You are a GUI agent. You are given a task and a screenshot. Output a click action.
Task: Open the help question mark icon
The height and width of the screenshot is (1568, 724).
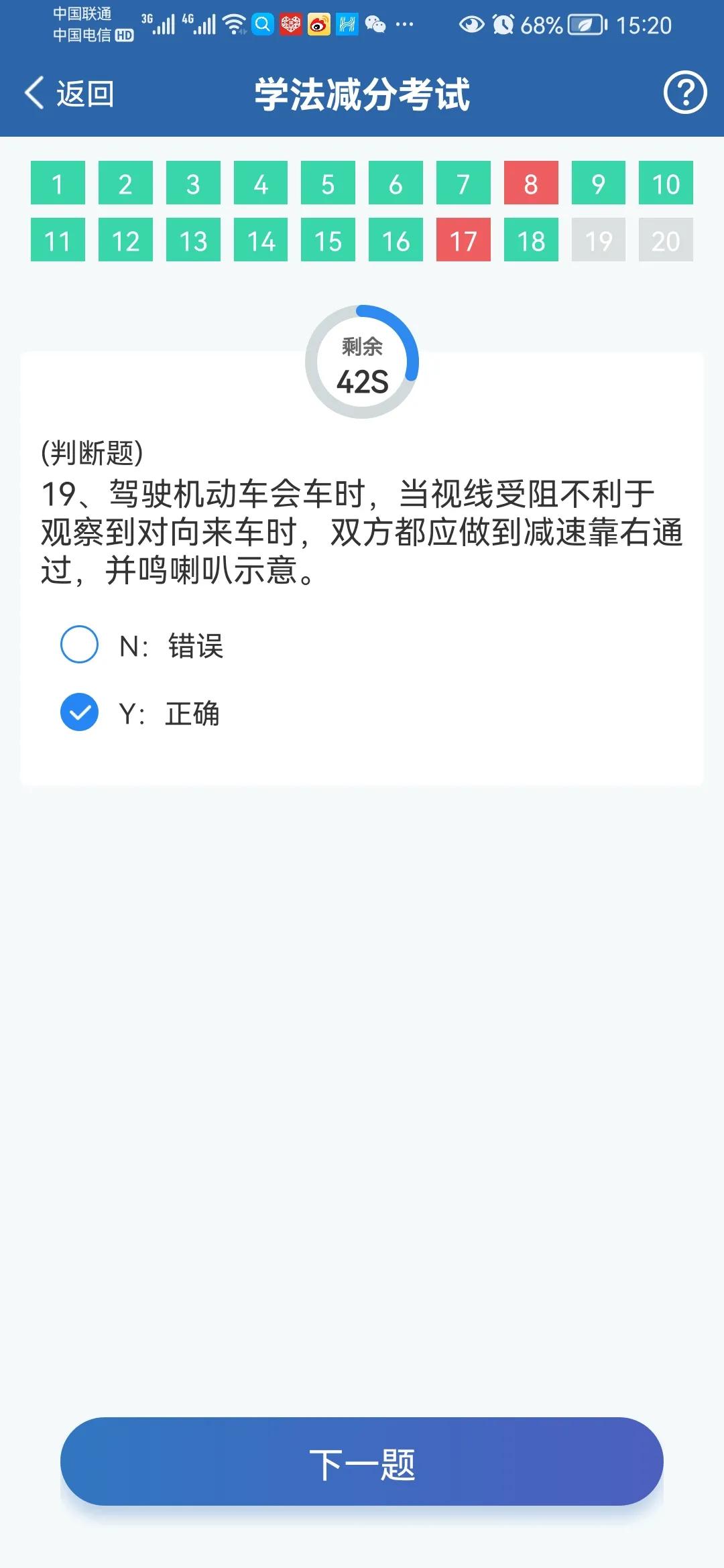(685, 93)
